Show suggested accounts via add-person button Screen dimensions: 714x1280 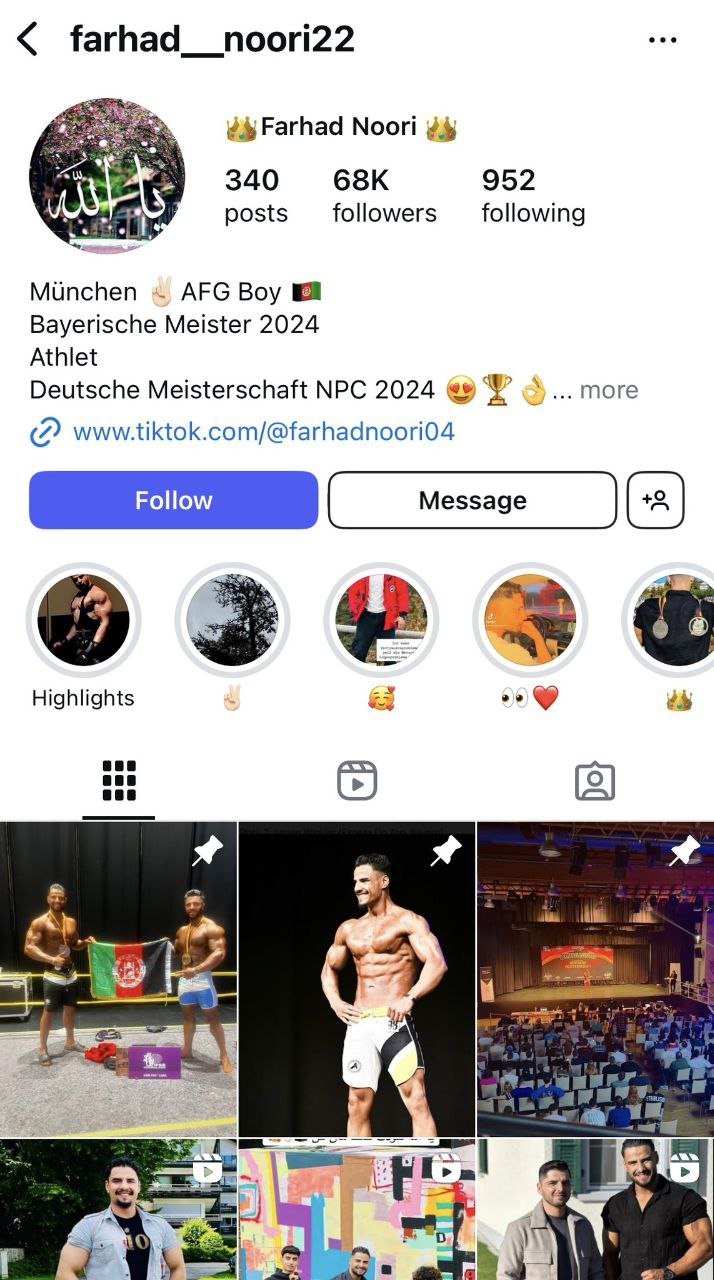655,500
